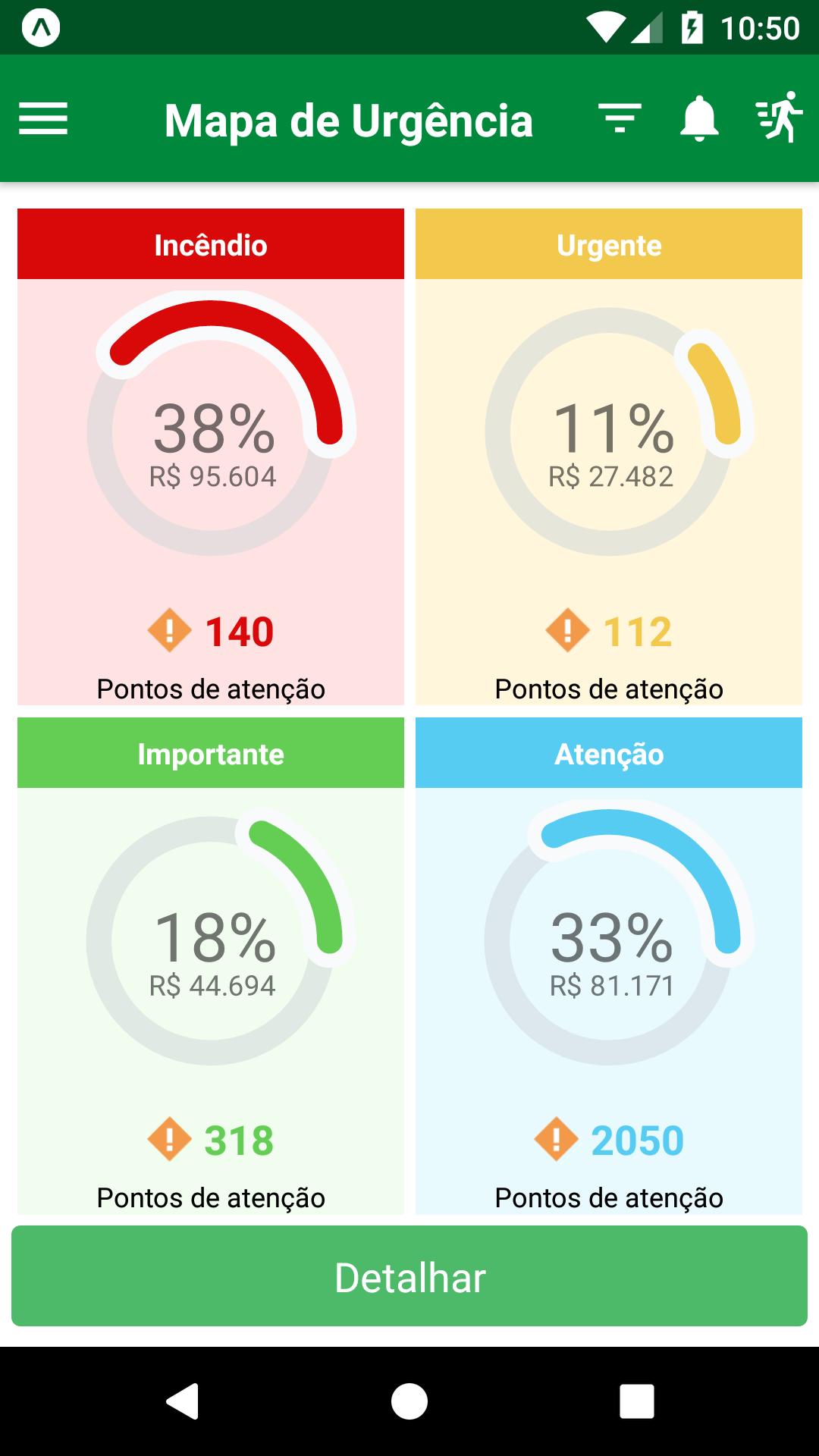This screenshot has height=1456, width=819.
Task: Open the filter options icon
Action: [620, 118]
